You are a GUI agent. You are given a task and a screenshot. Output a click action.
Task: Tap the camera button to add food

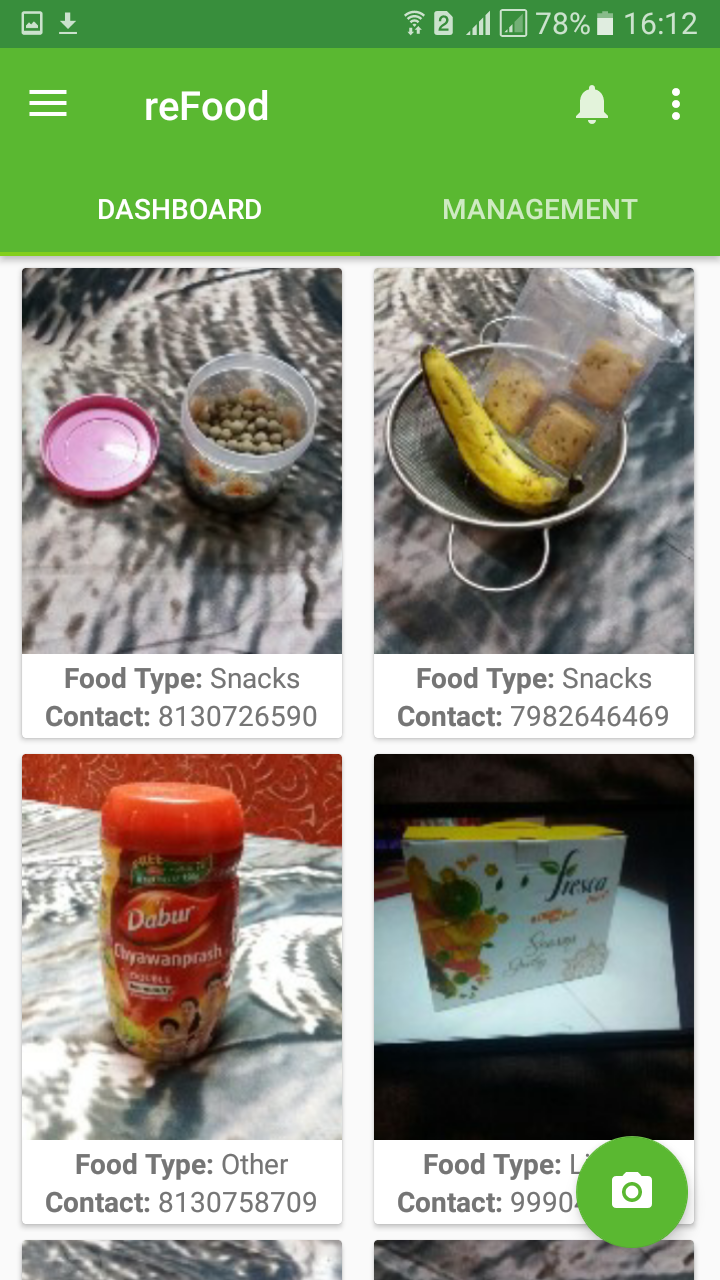tap(632, 1191)
